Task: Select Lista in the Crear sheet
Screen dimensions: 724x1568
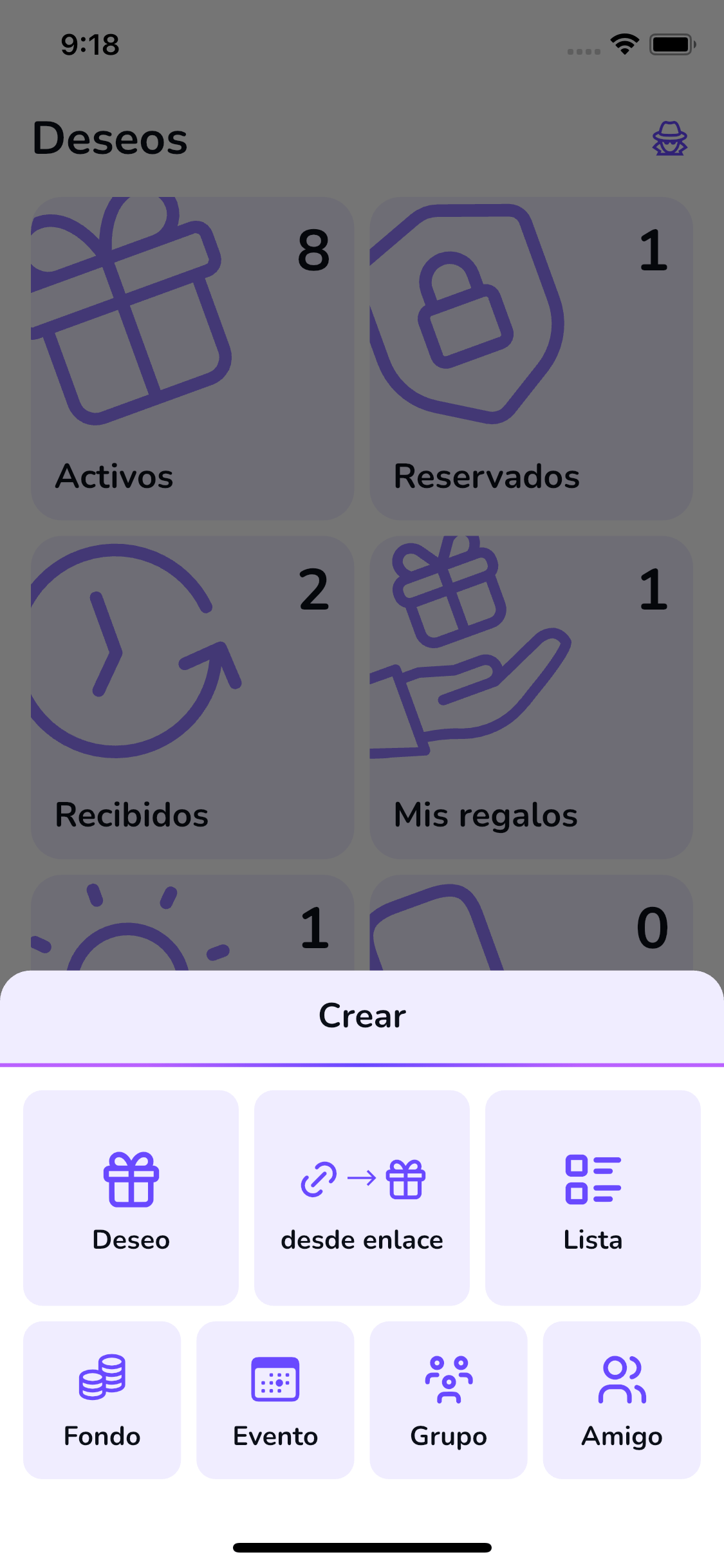Action: pyautogui.click(x=593, y=1197)
